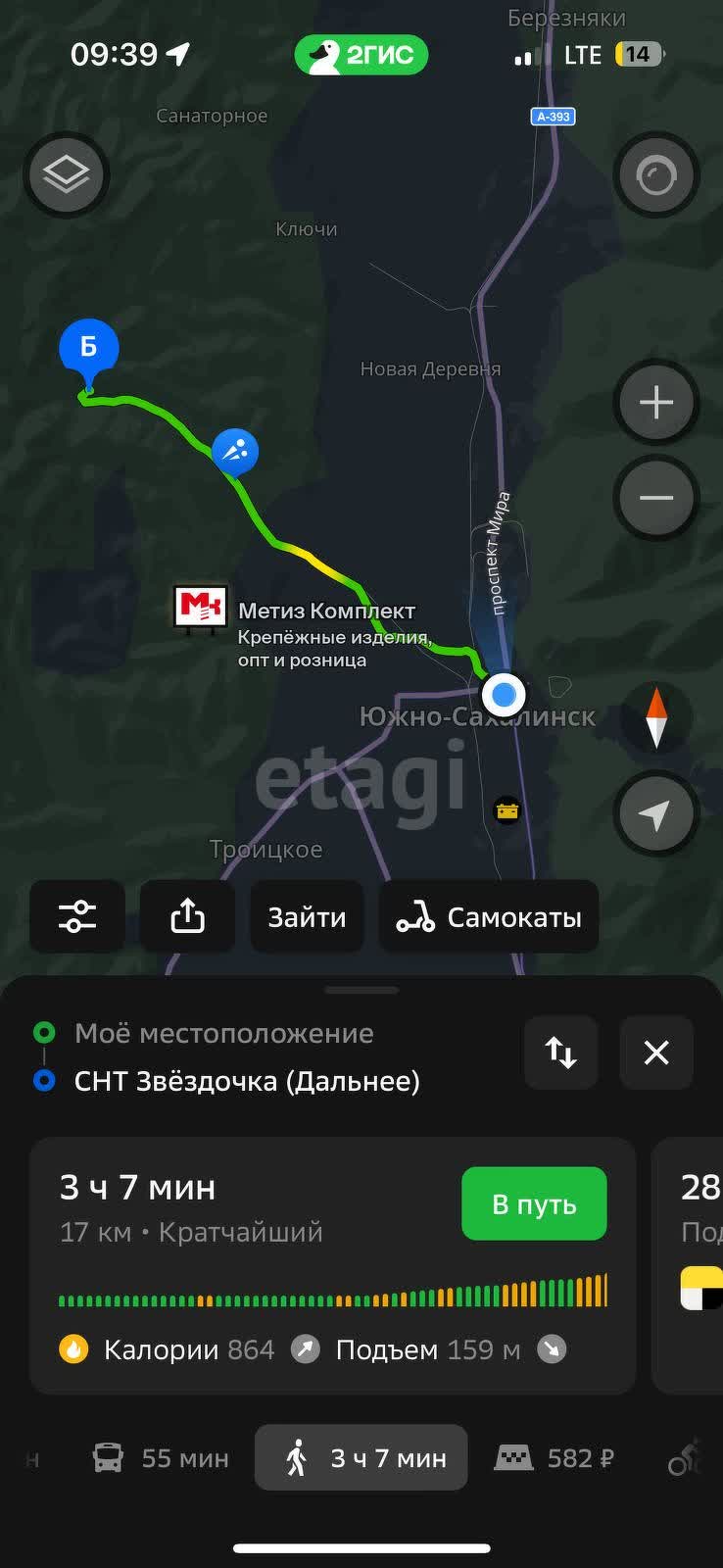Open the map layers picker

(66, 174)
